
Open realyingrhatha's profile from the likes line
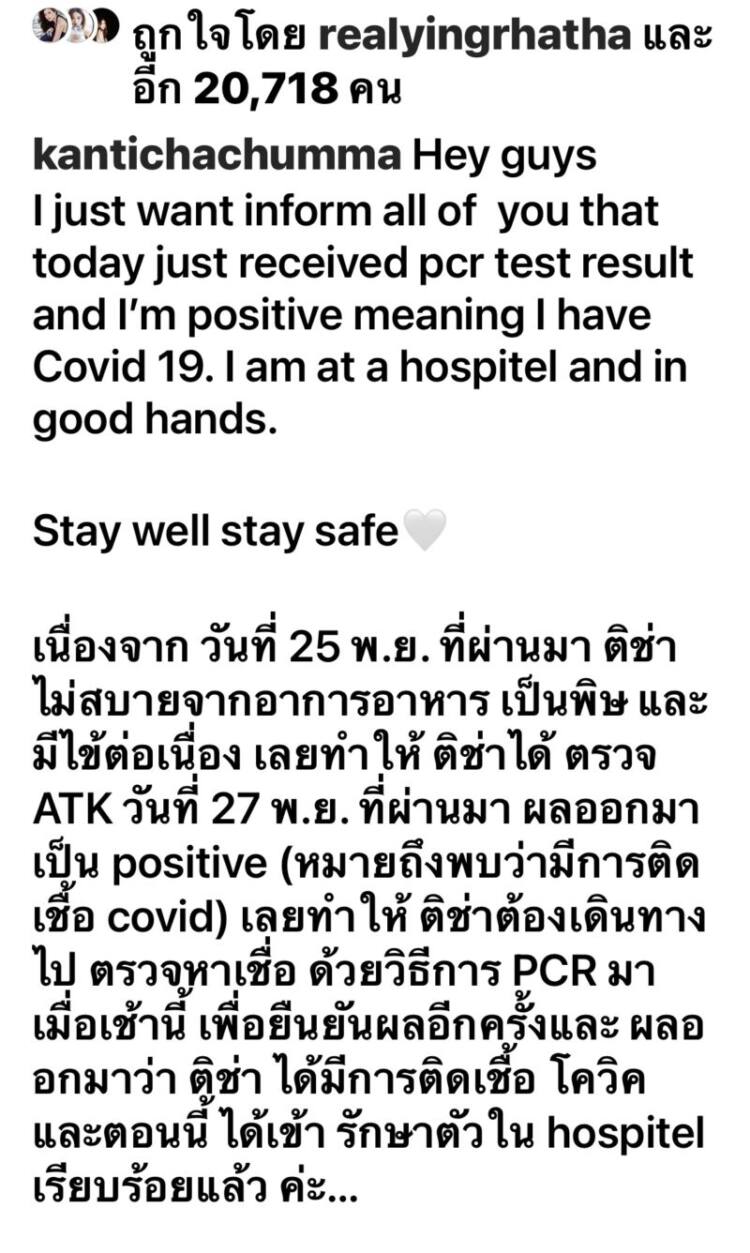point(475,38)
